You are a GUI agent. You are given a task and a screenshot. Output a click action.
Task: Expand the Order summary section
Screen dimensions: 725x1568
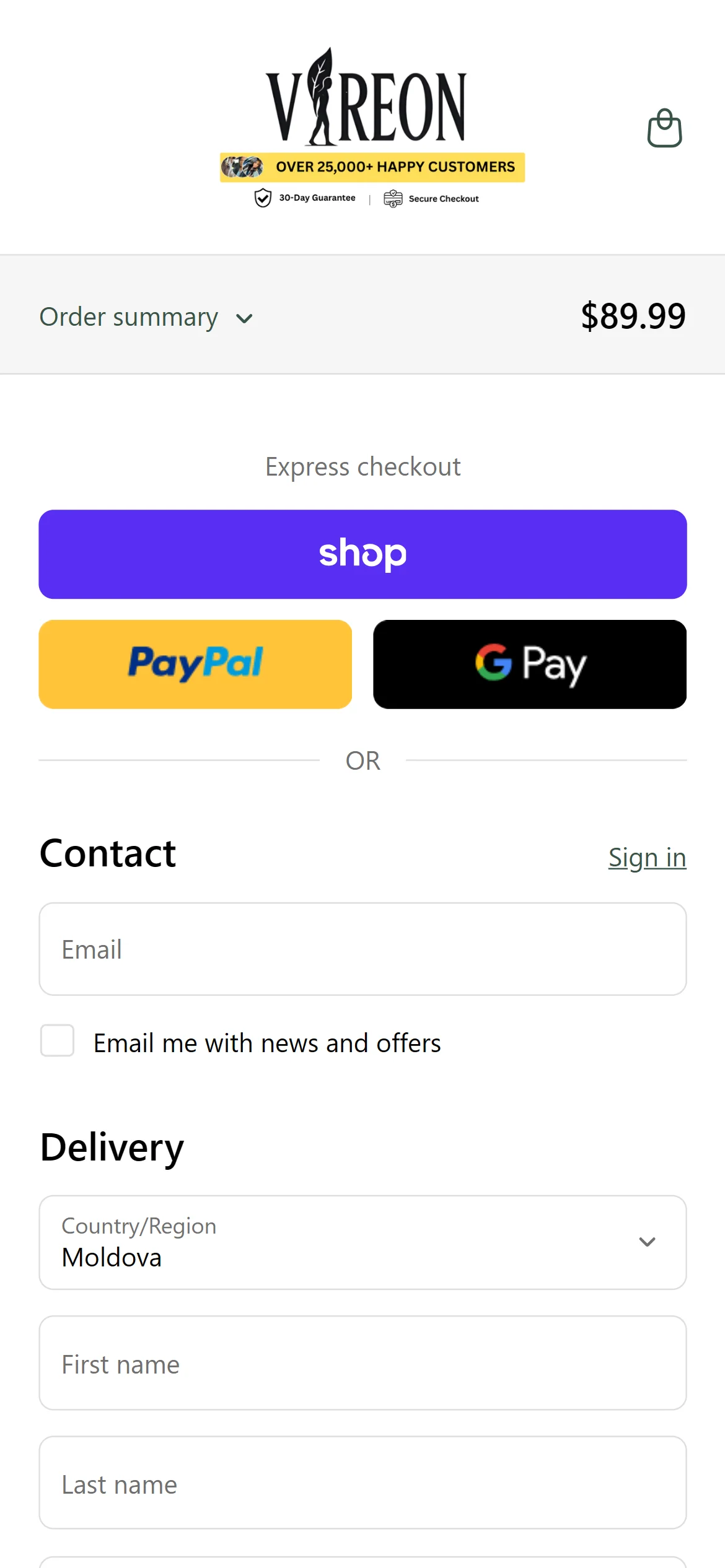[146, 317]
